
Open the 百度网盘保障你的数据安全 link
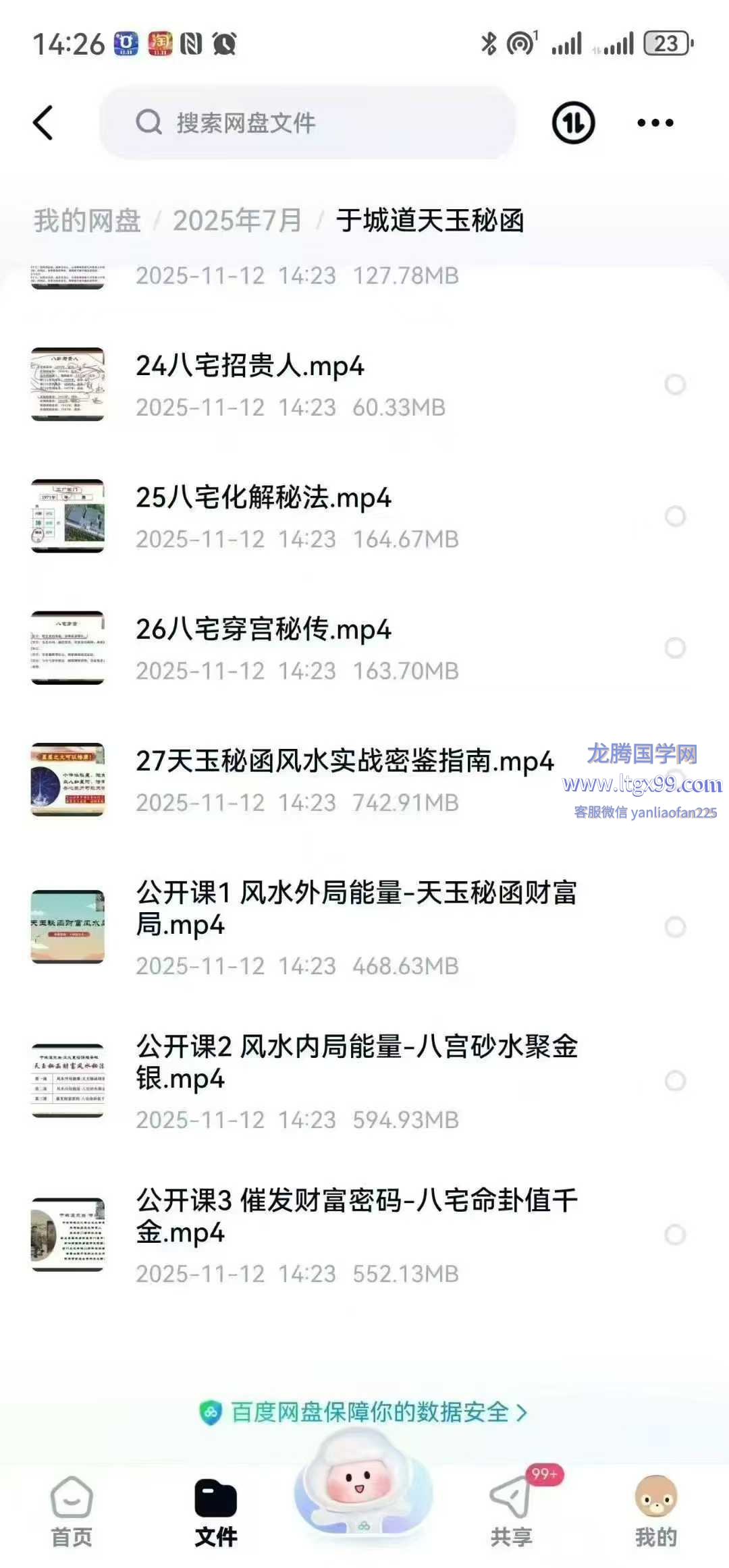click(x=364, y=1412)
